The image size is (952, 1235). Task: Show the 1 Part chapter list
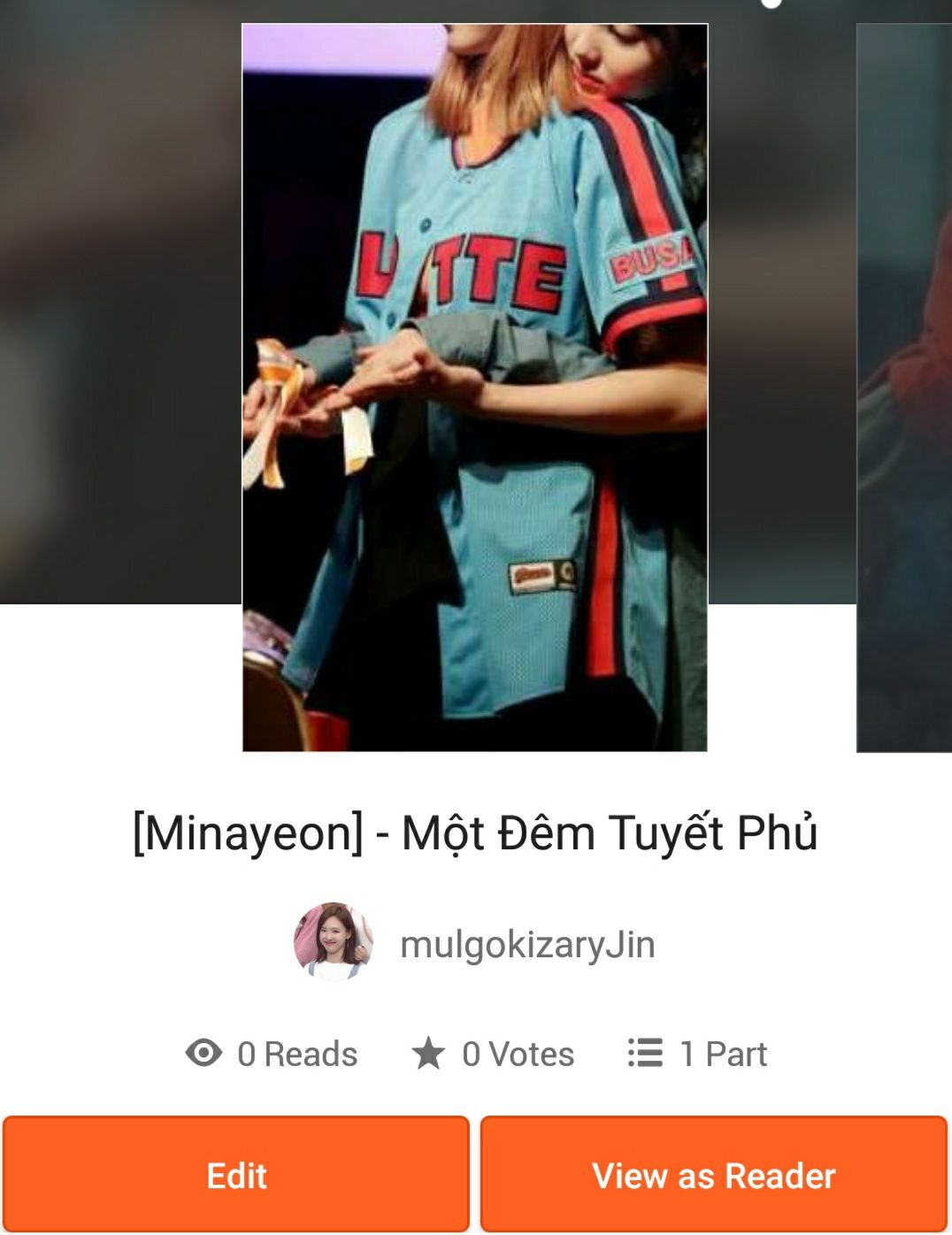697,1054
